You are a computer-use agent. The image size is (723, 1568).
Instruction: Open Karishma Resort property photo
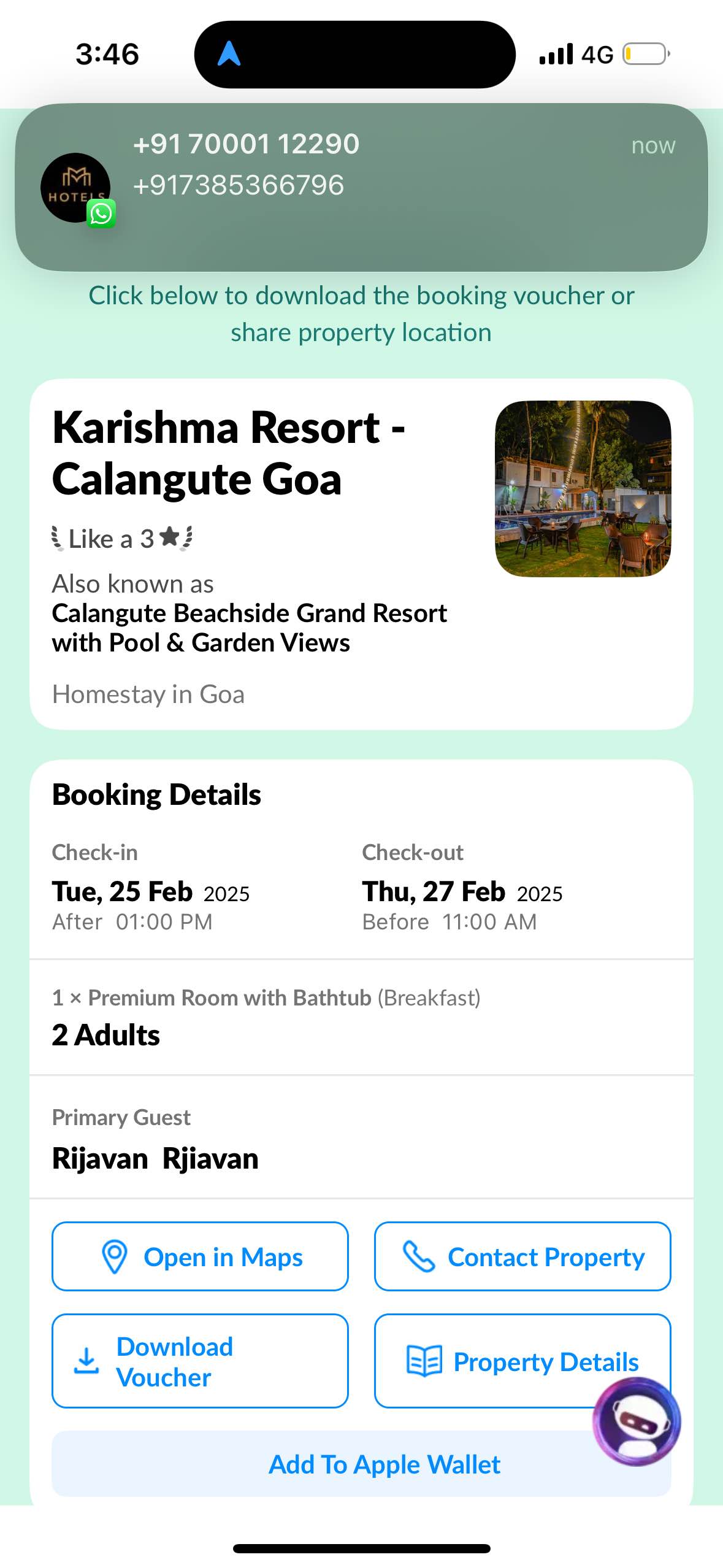(x=583, y=488)
